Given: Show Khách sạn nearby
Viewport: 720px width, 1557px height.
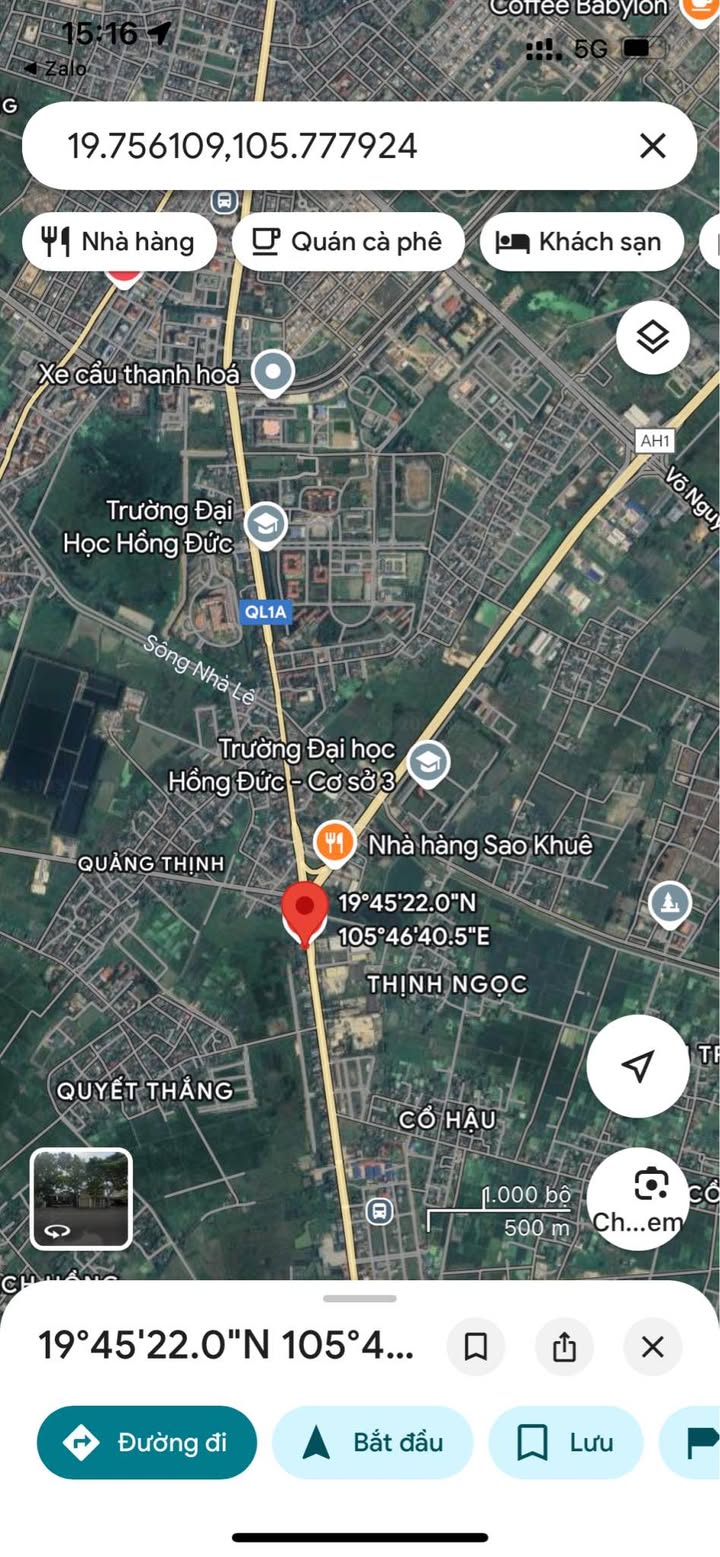Looking at the screenshot, I should pos(581,241).
